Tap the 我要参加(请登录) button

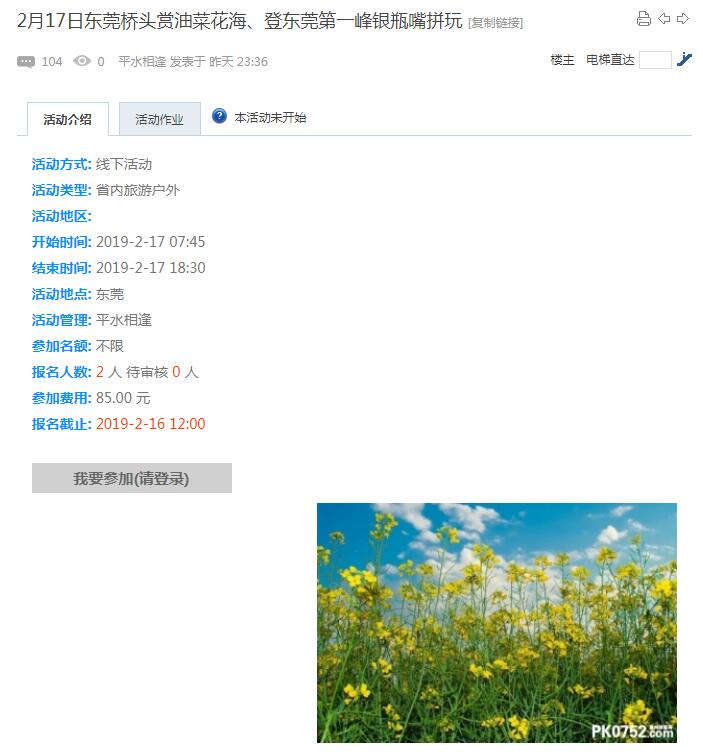coord(131,478)
